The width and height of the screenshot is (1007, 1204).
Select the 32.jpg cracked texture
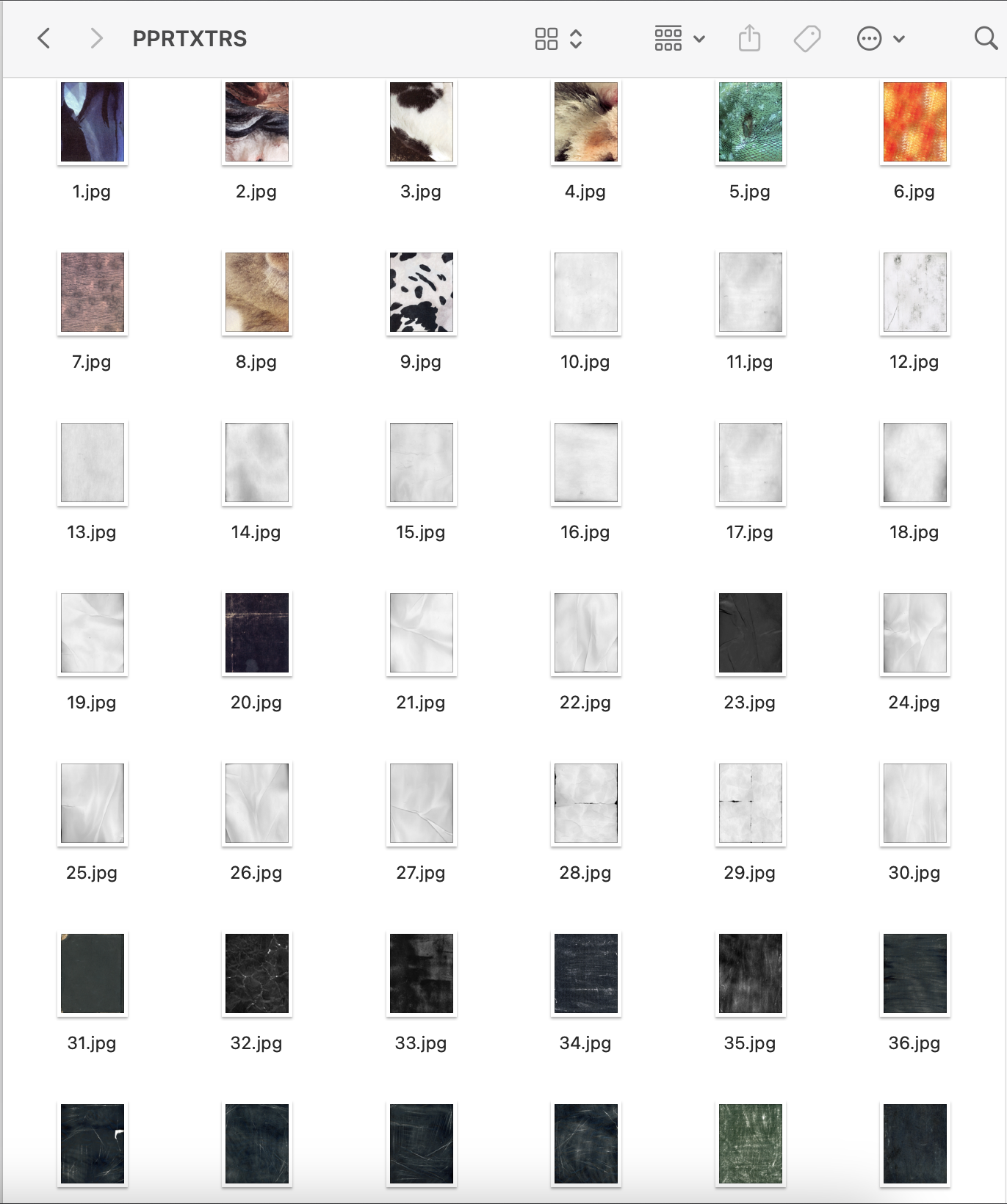coord(256,973)
